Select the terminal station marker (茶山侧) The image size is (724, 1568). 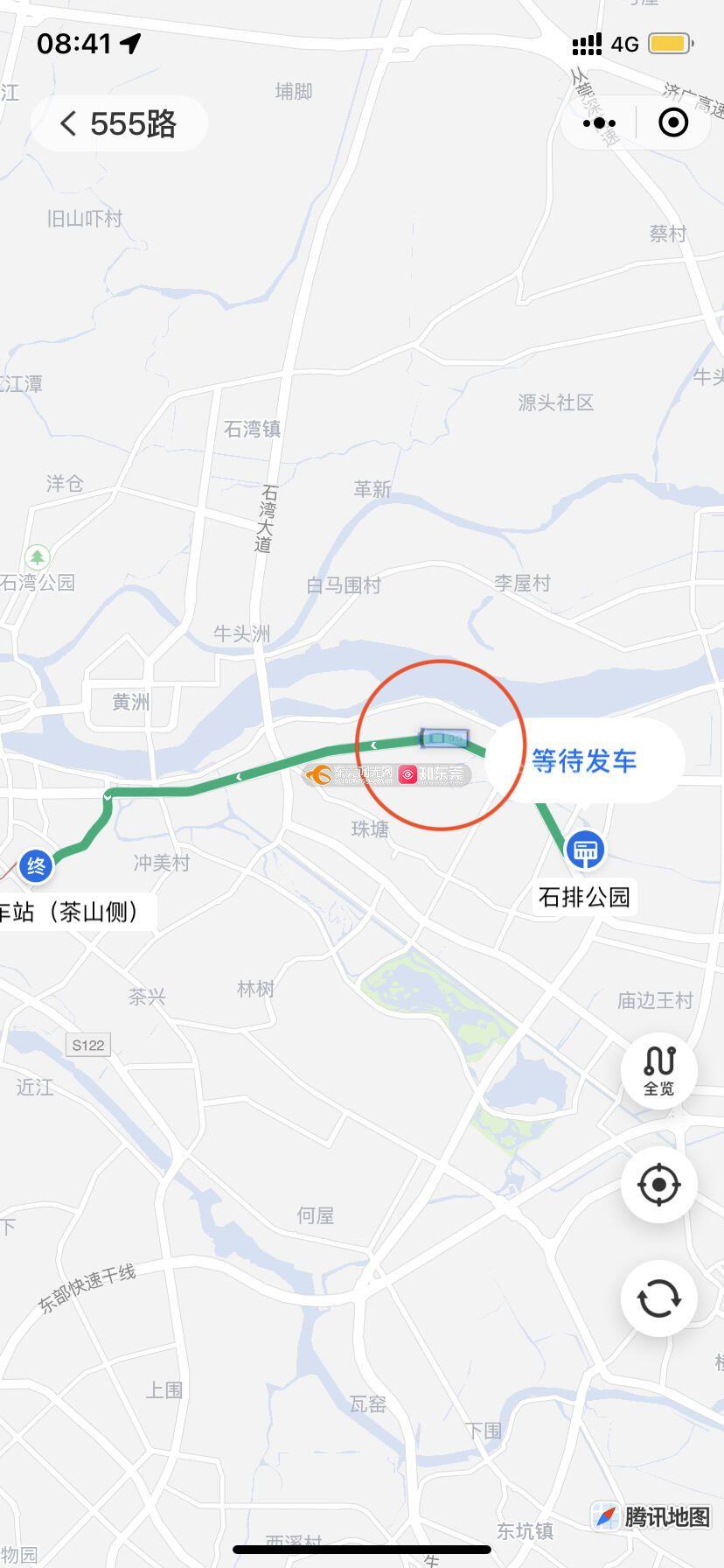36,866
